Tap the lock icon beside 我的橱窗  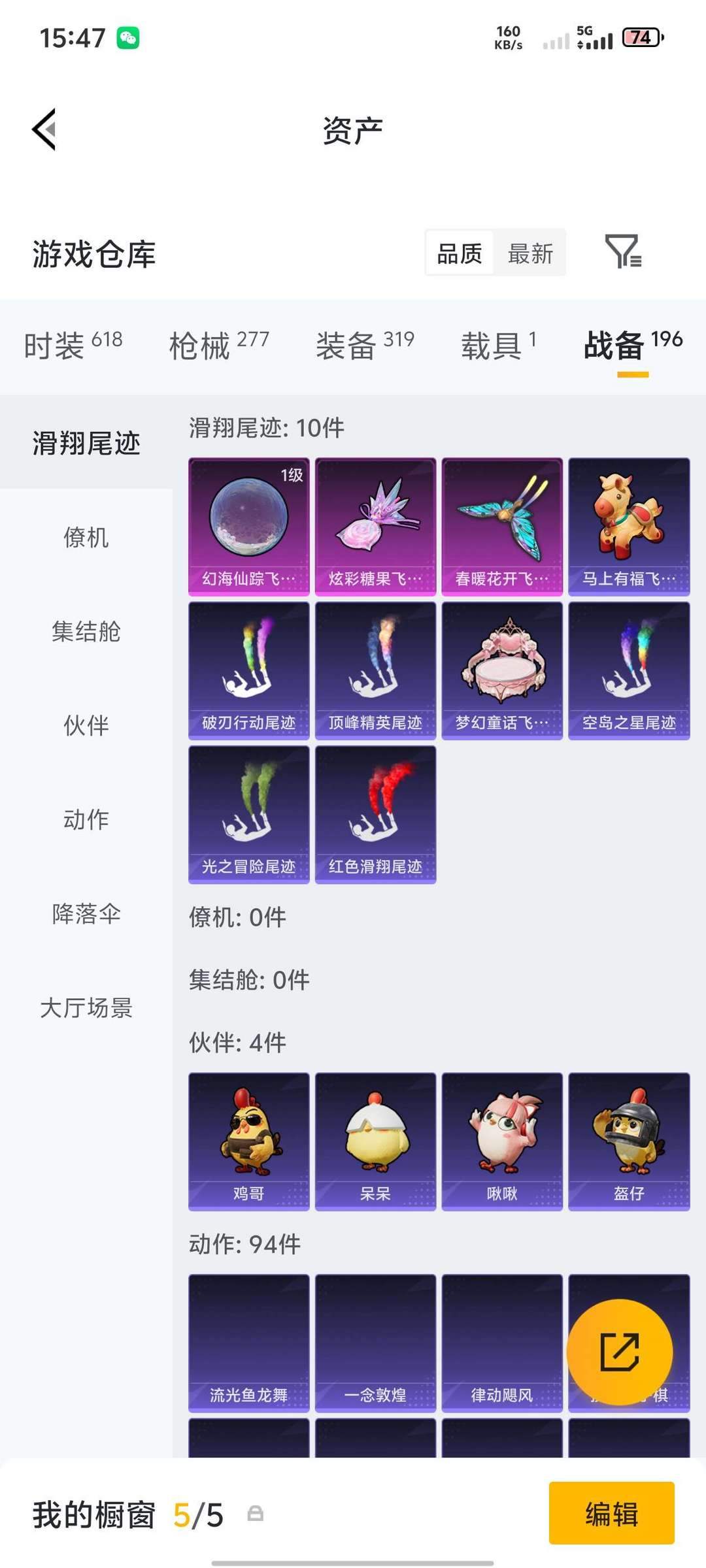[x=255, y=1514]
